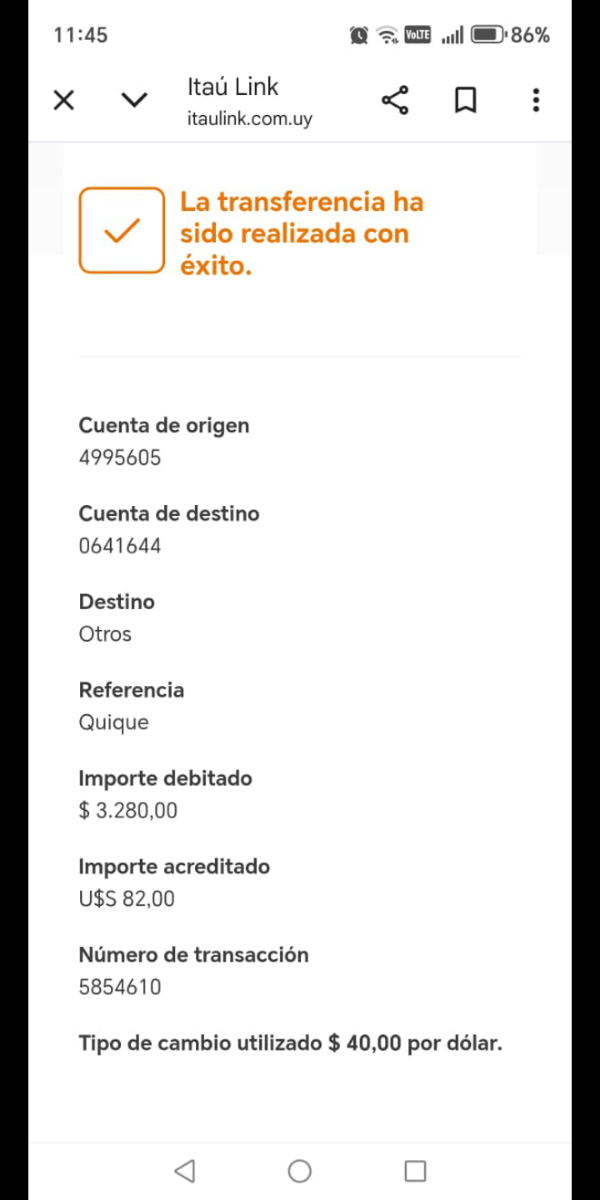Bookmark this transfer confirmation page
Image resolution: width=600 pixels, height=1200 pixels.
[x=465, y=100]
